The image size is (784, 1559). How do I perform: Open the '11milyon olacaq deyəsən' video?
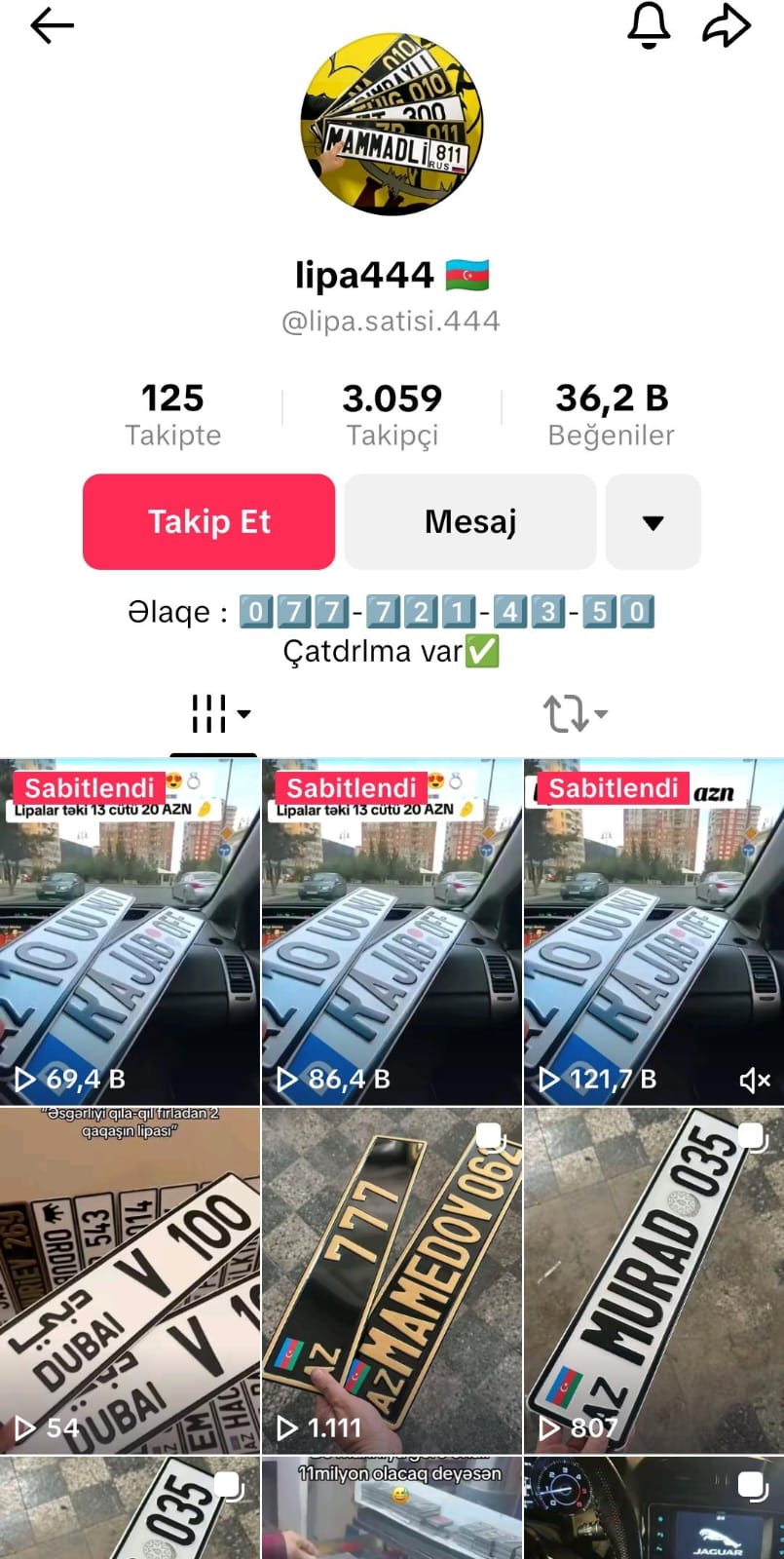tap(392, 1508)
